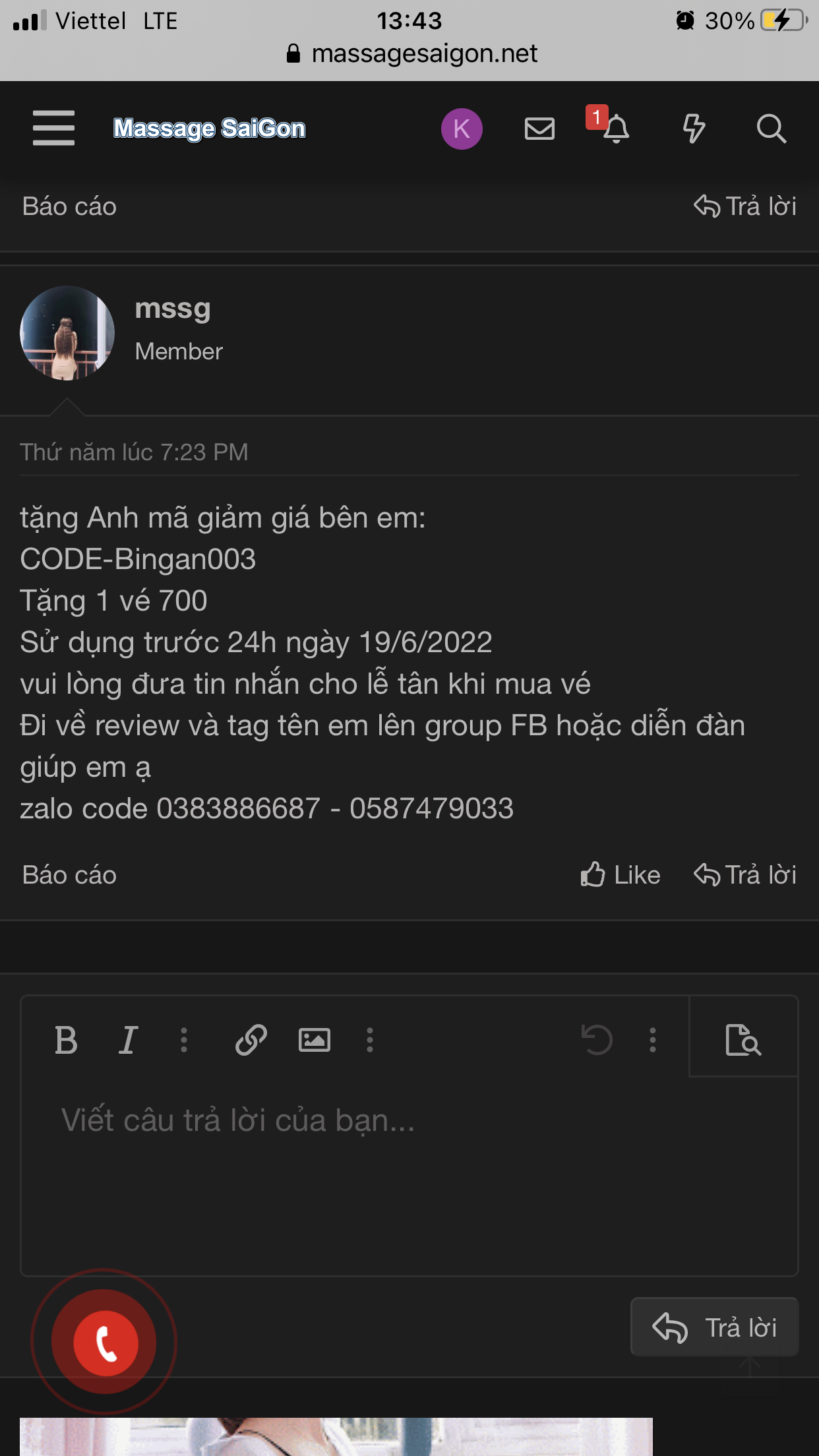Toggle italic formatting in editor
The image size is (819, 1456).
(128, 1041)
